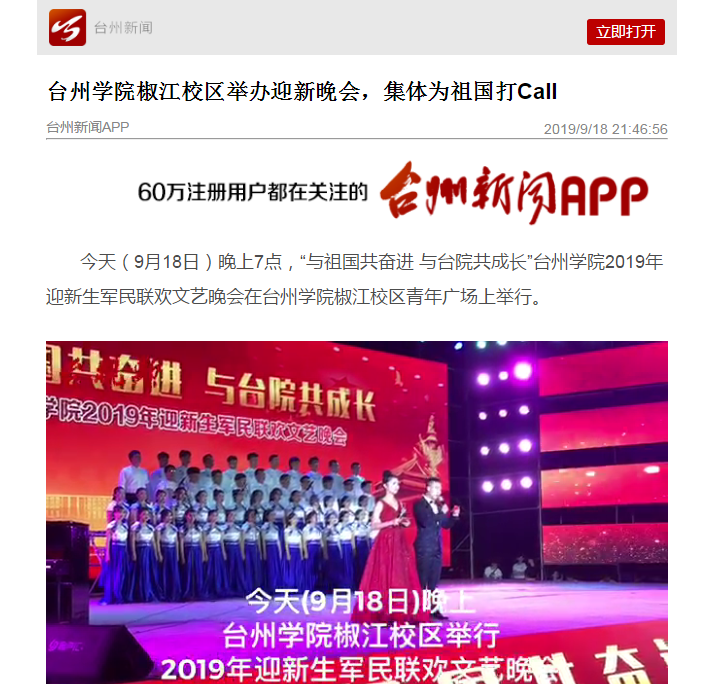This screenshot has width=709, height=684.
Task: Tap the 立即打开 button
Action: 625,31
